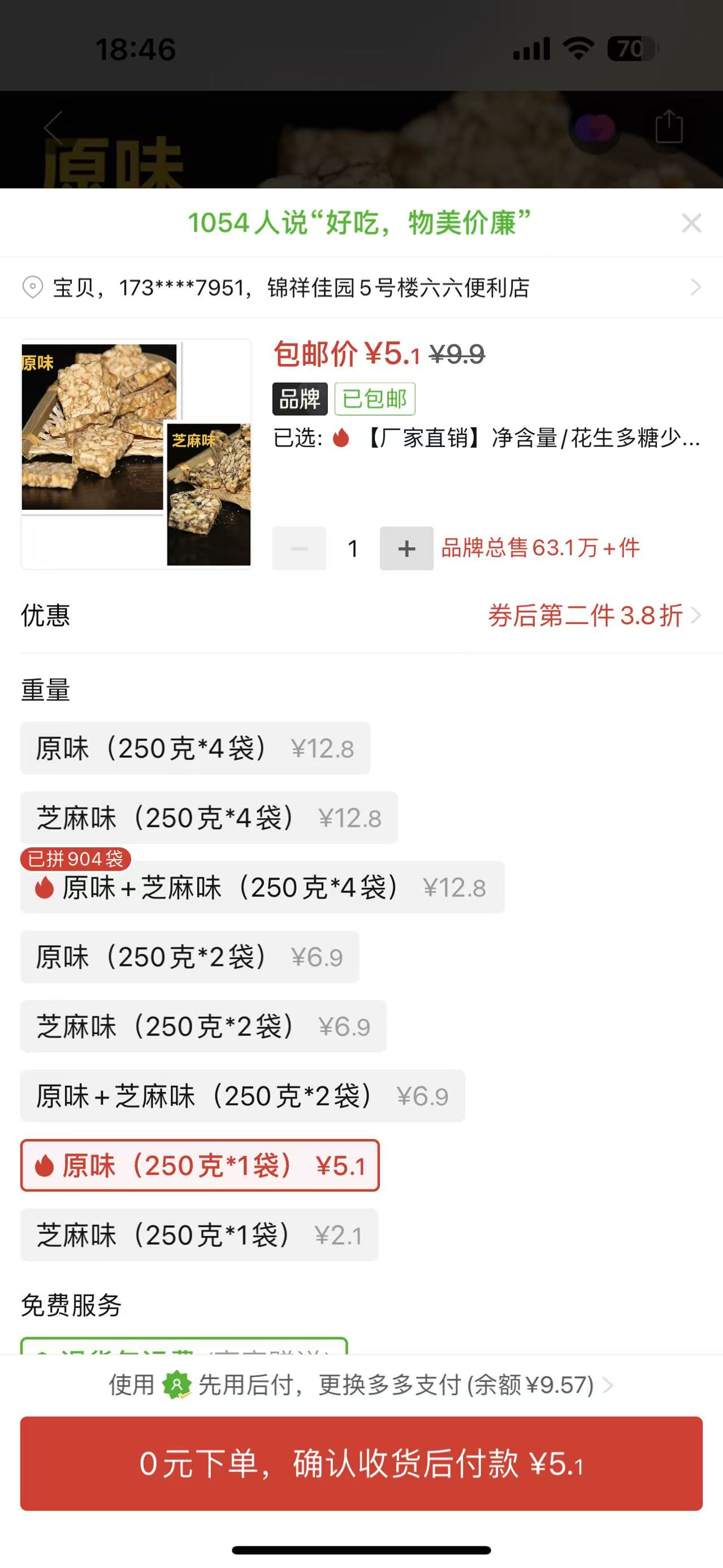
Task: Change payment method from 先用后付
Action: [x=362, y=1385]
